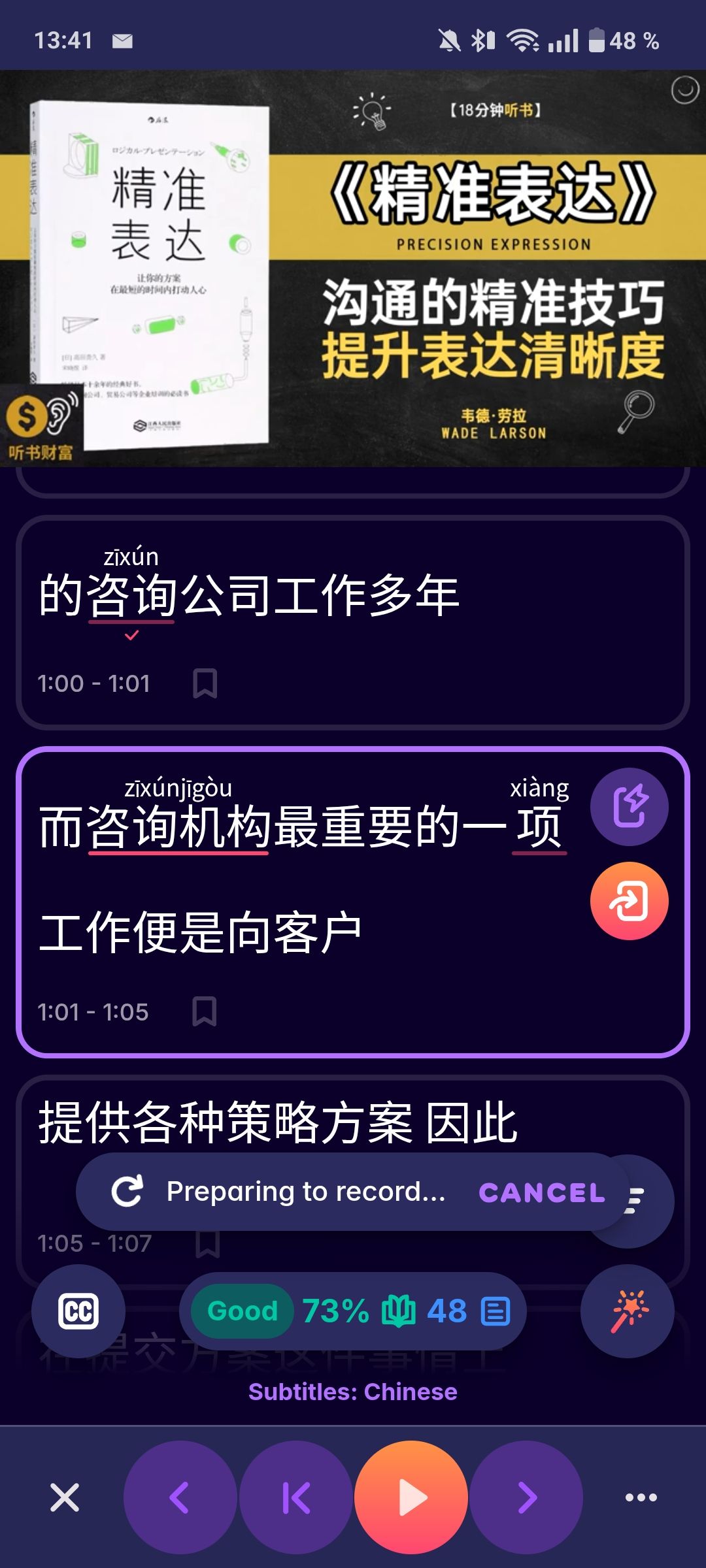
Task: Open the three-dot more options menu
Action: [641, 1497]
